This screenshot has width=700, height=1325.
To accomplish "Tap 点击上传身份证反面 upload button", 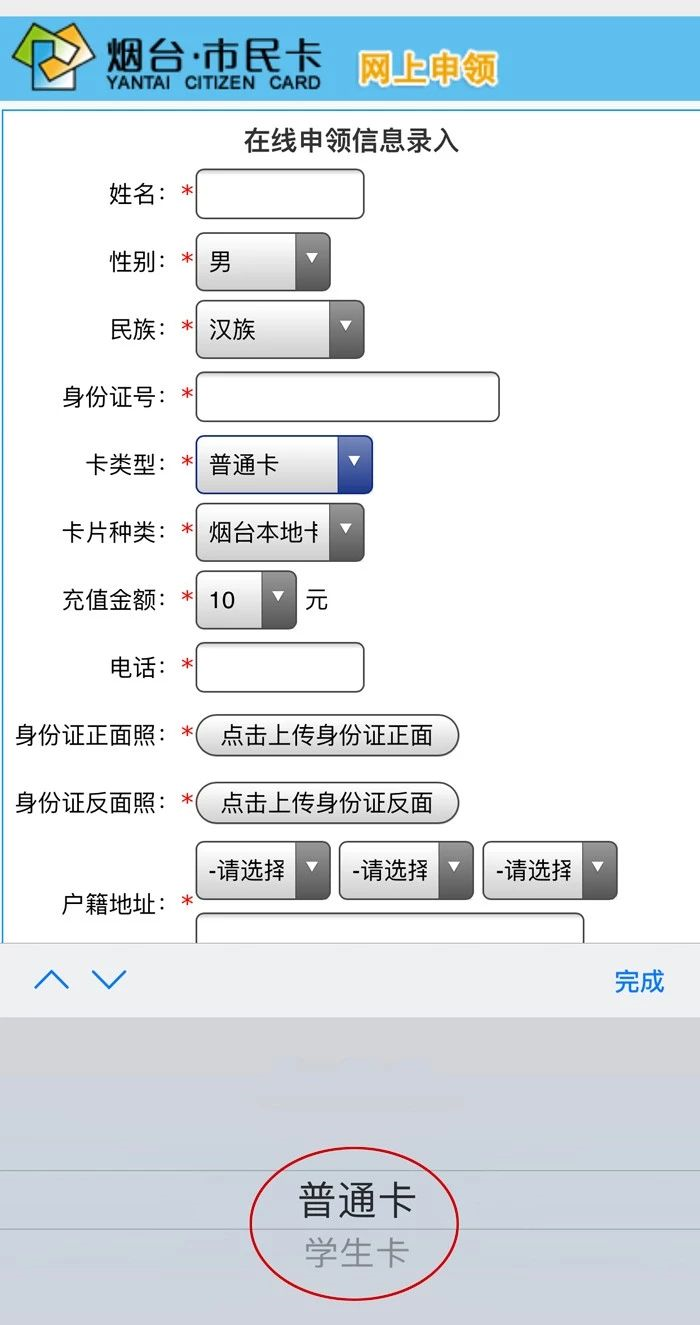I will pos(327,802).
